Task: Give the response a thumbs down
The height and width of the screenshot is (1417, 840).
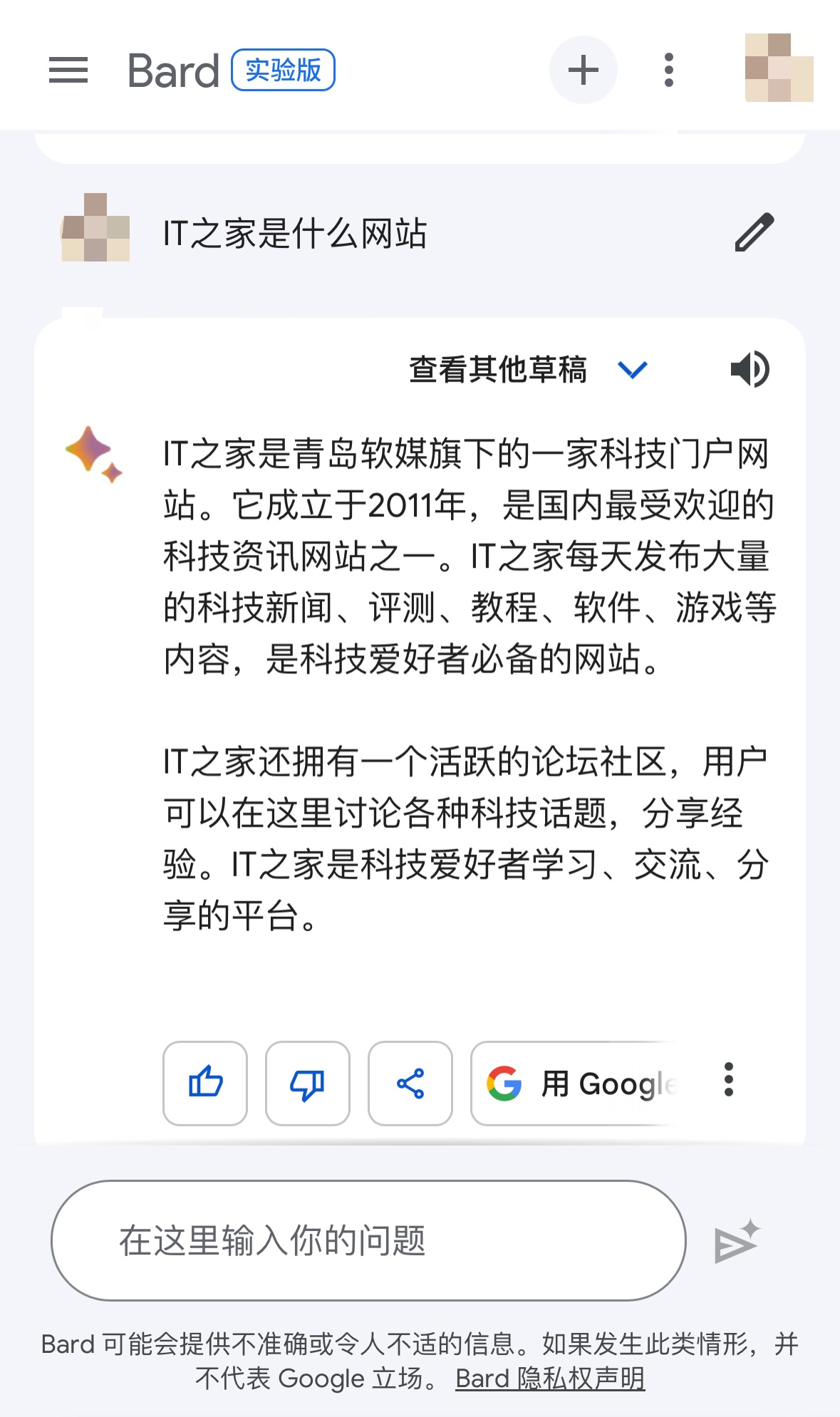Action: click(307, 1083)
